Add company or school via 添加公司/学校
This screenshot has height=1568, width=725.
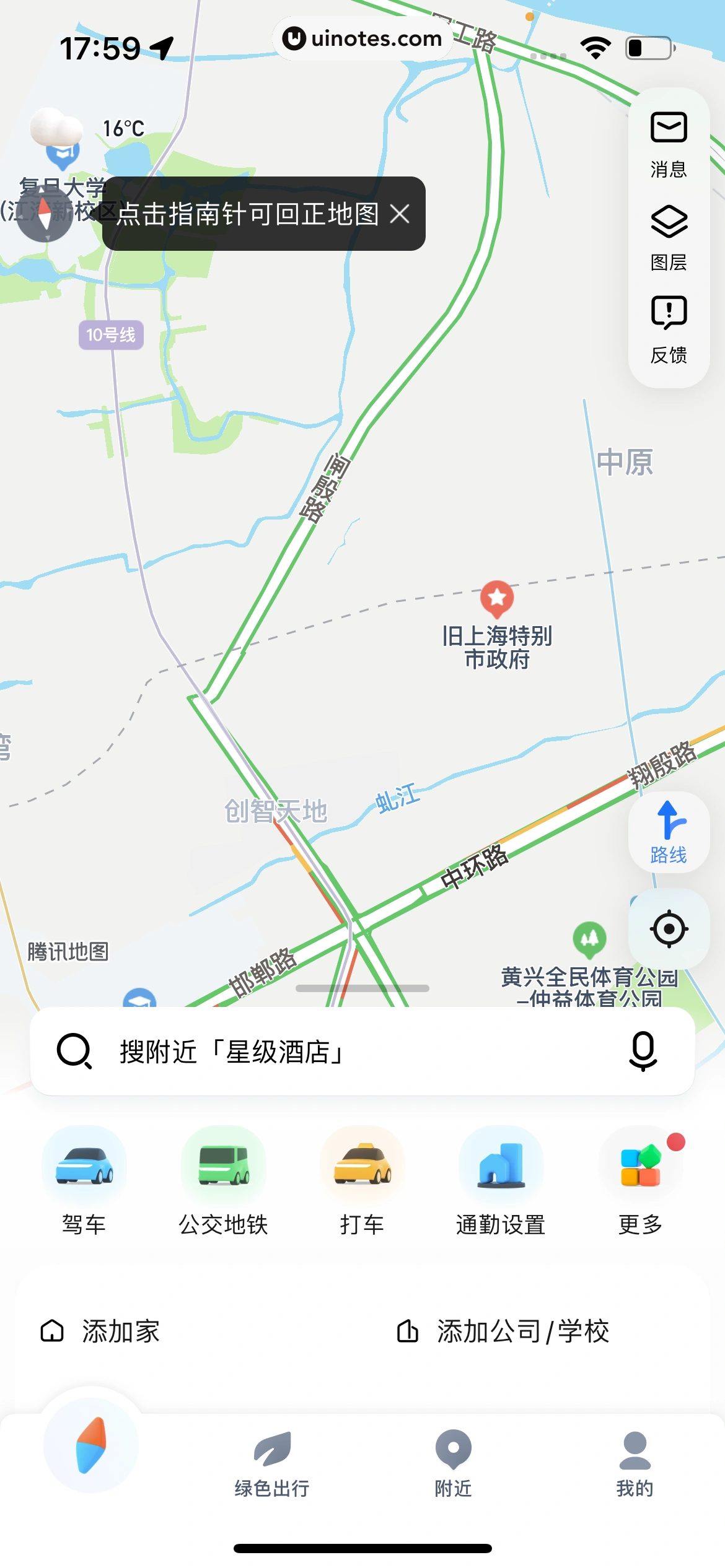pyautogui.click(x=503, y=1331)
